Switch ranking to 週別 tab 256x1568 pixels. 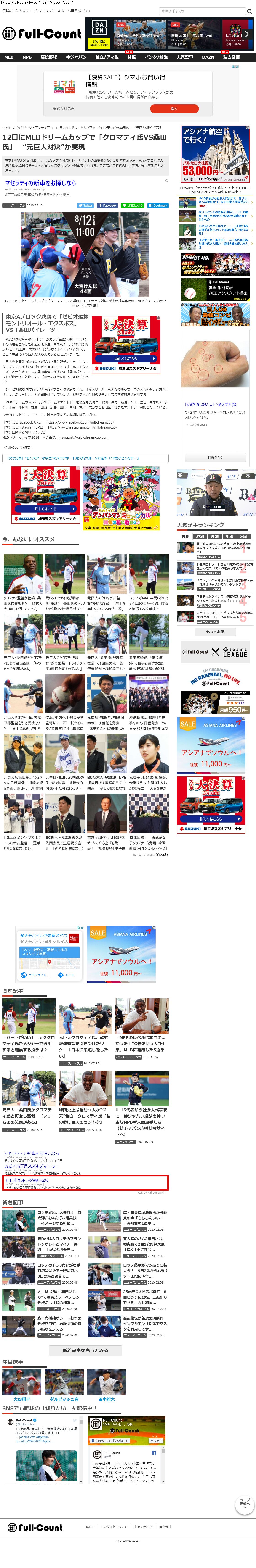click(x=200, y=536)
